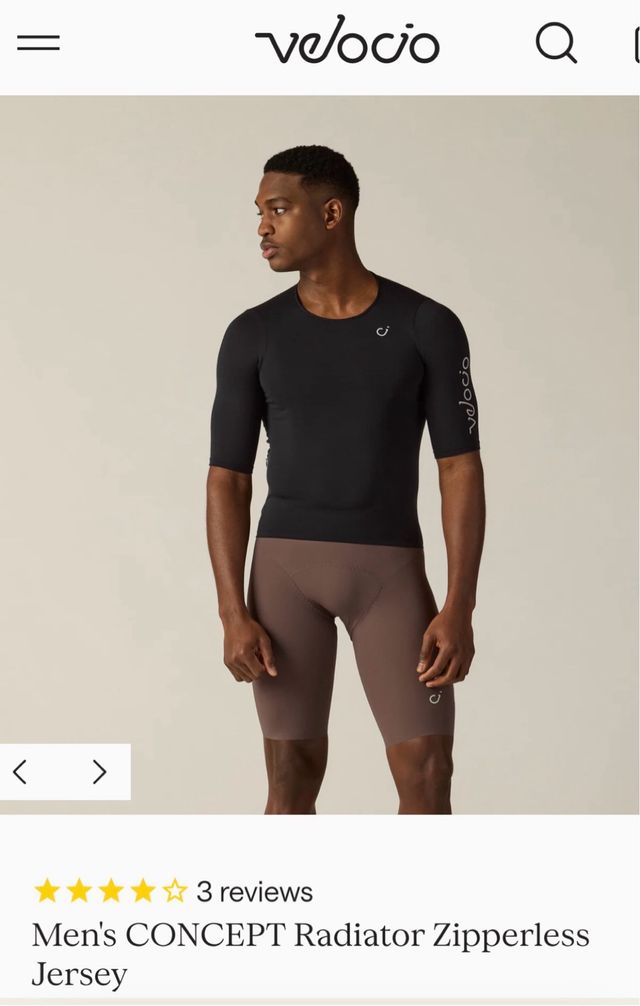Open the hamburger navigation menu
The height and width of the screenshot is (1006, 640).
pyautogui.click(x=38, y=43)
